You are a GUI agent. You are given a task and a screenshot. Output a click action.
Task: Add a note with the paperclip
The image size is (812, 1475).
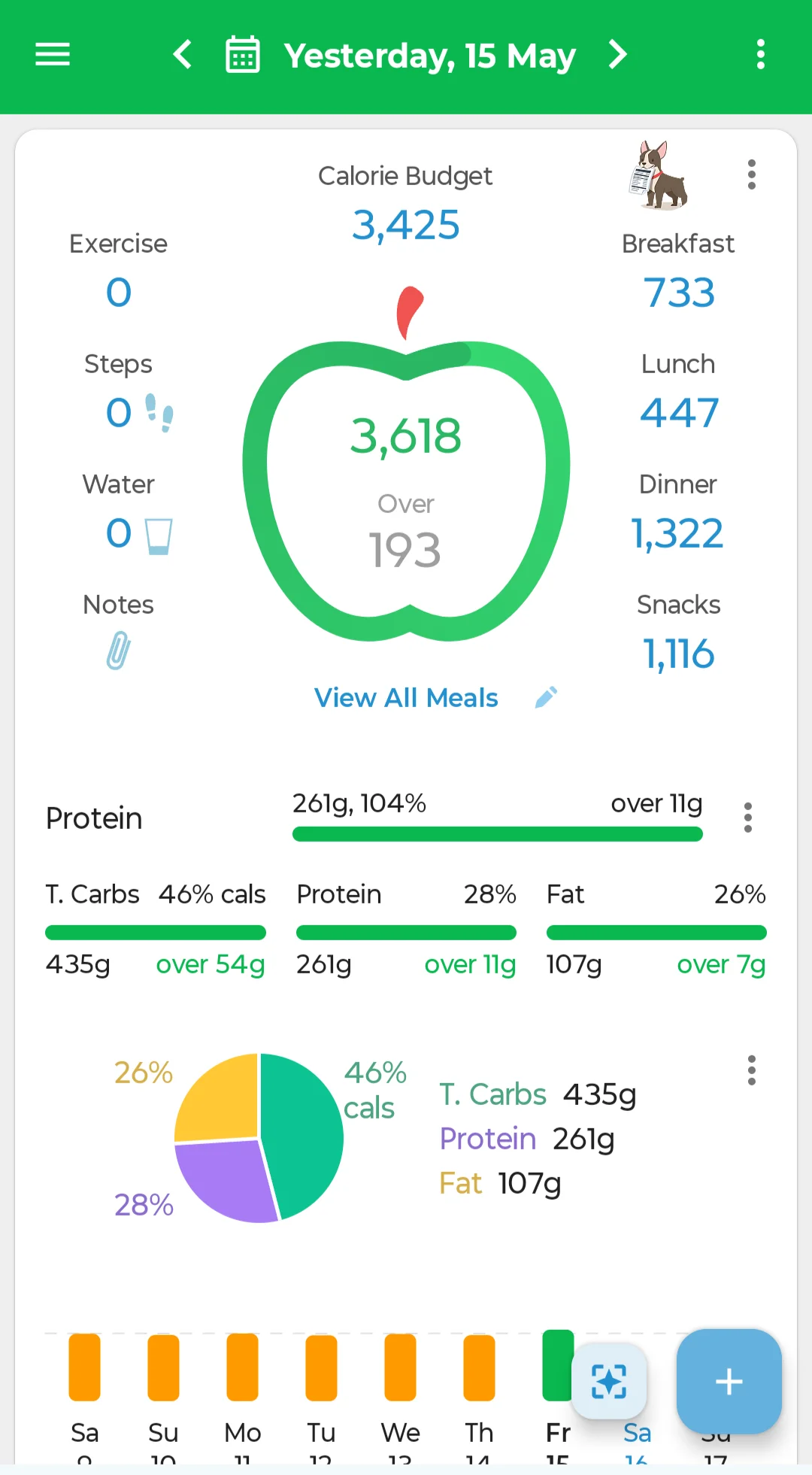(118, 651)
